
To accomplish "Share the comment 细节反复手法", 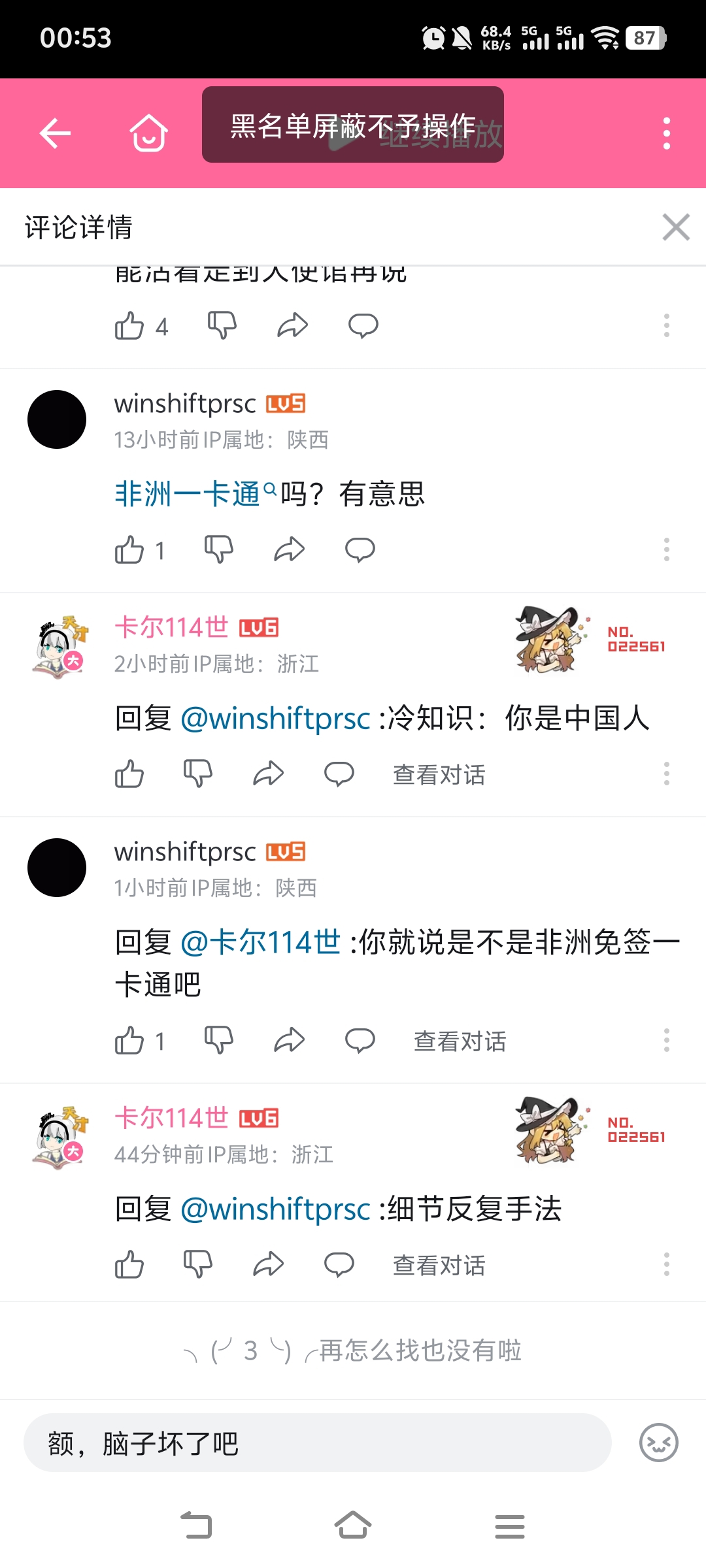I will [269, 1265].
